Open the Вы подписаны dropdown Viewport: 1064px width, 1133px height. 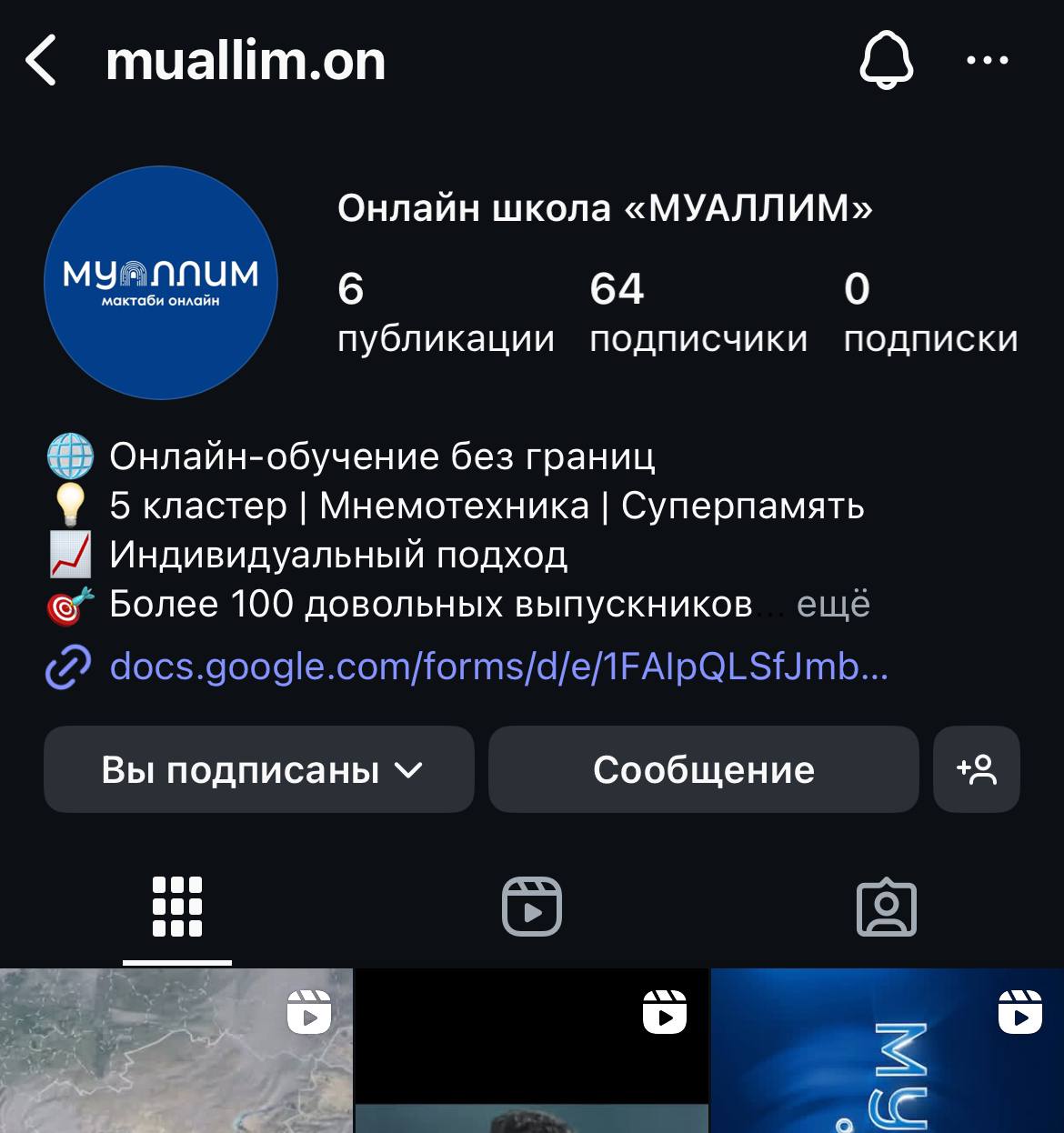[x=259, y=769]
